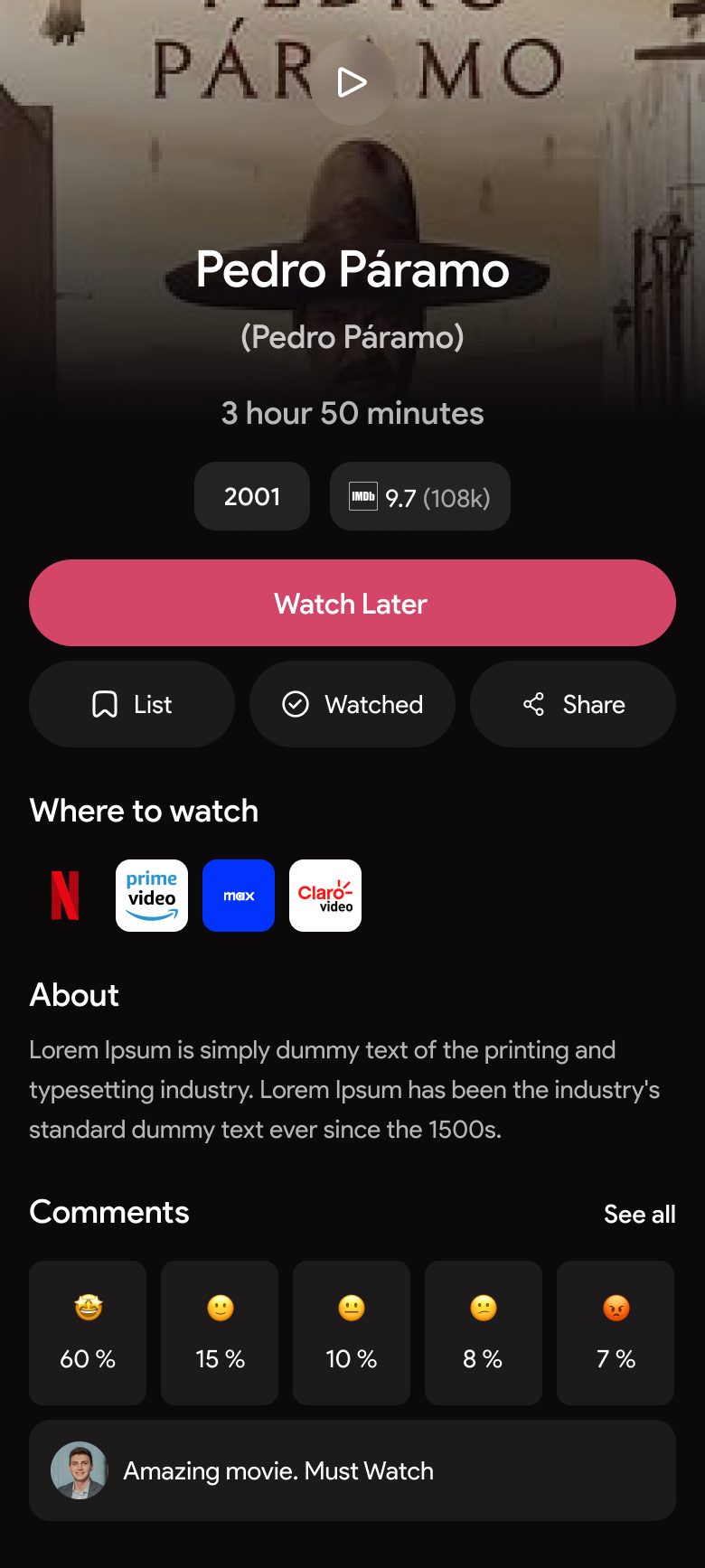This screenshot has width=705, height=1568.
Task: Add the movie to Watch Later
Action: pyautogui.click(x=352, y=603)
